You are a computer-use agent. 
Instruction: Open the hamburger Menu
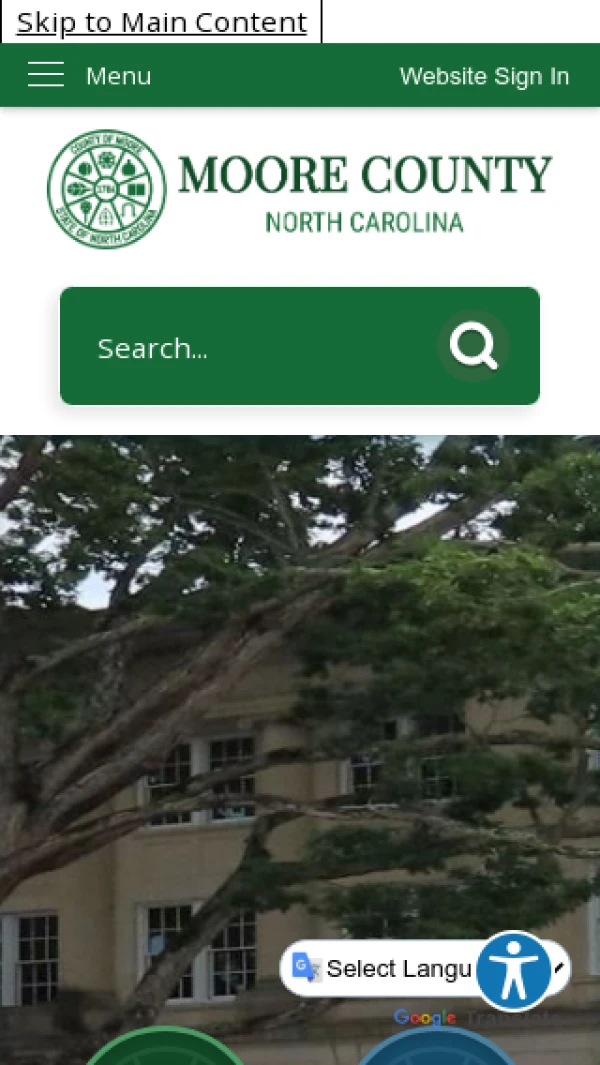88,76
